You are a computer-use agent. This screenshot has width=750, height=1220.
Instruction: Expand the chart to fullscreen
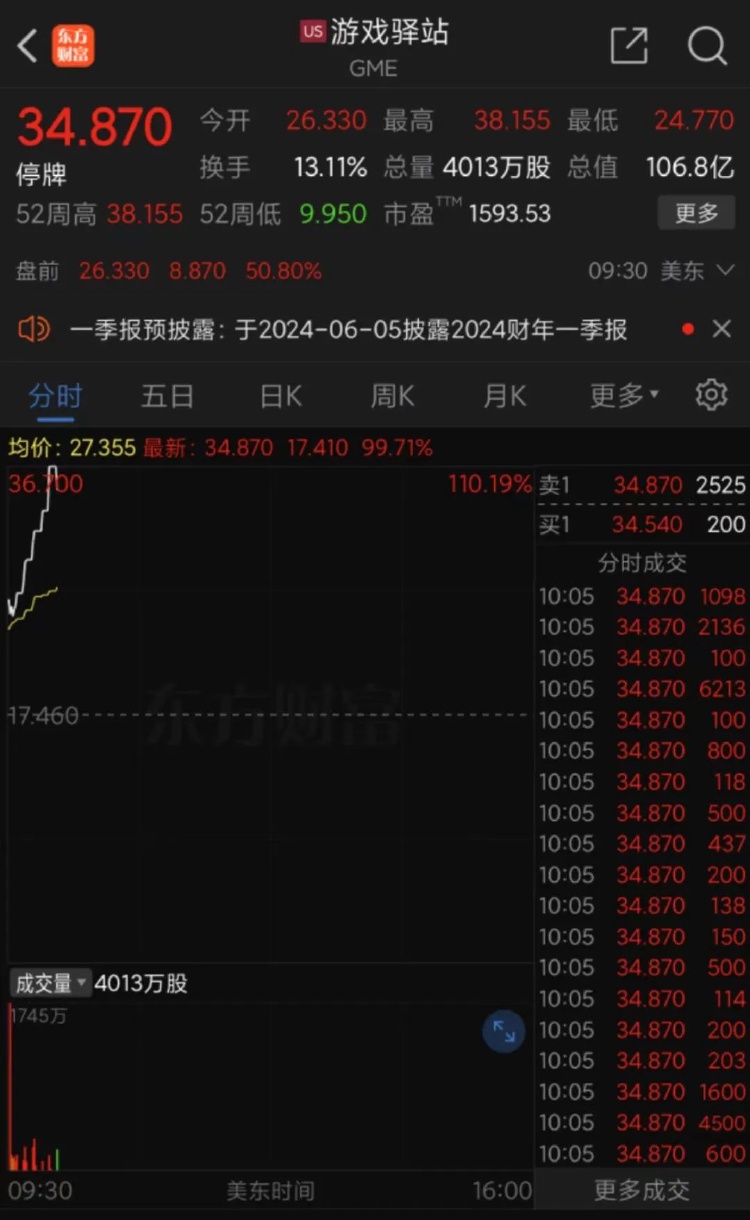coord(504,1033)
